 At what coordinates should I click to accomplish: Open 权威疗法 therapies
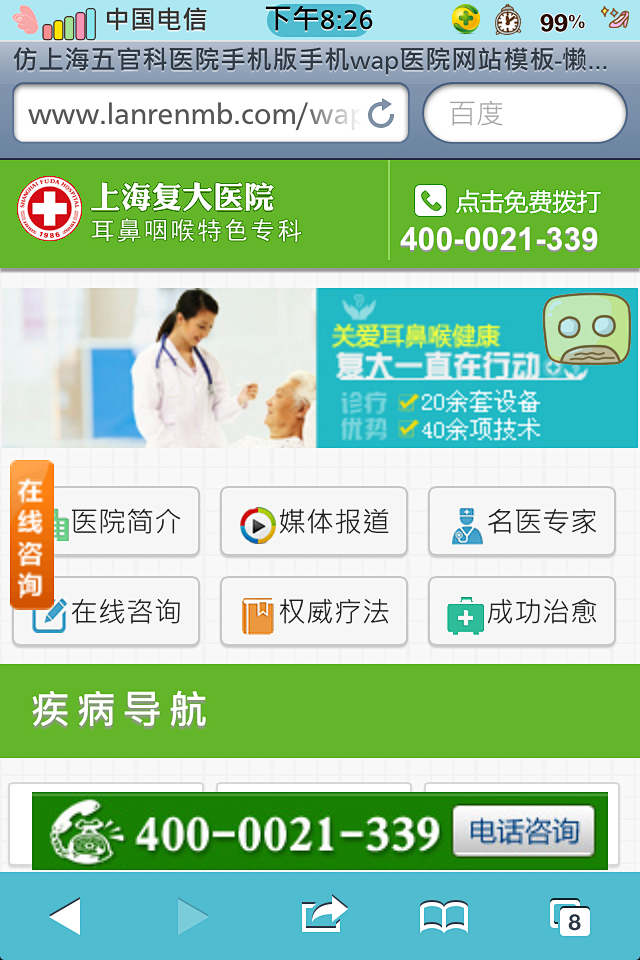point(314,612)
